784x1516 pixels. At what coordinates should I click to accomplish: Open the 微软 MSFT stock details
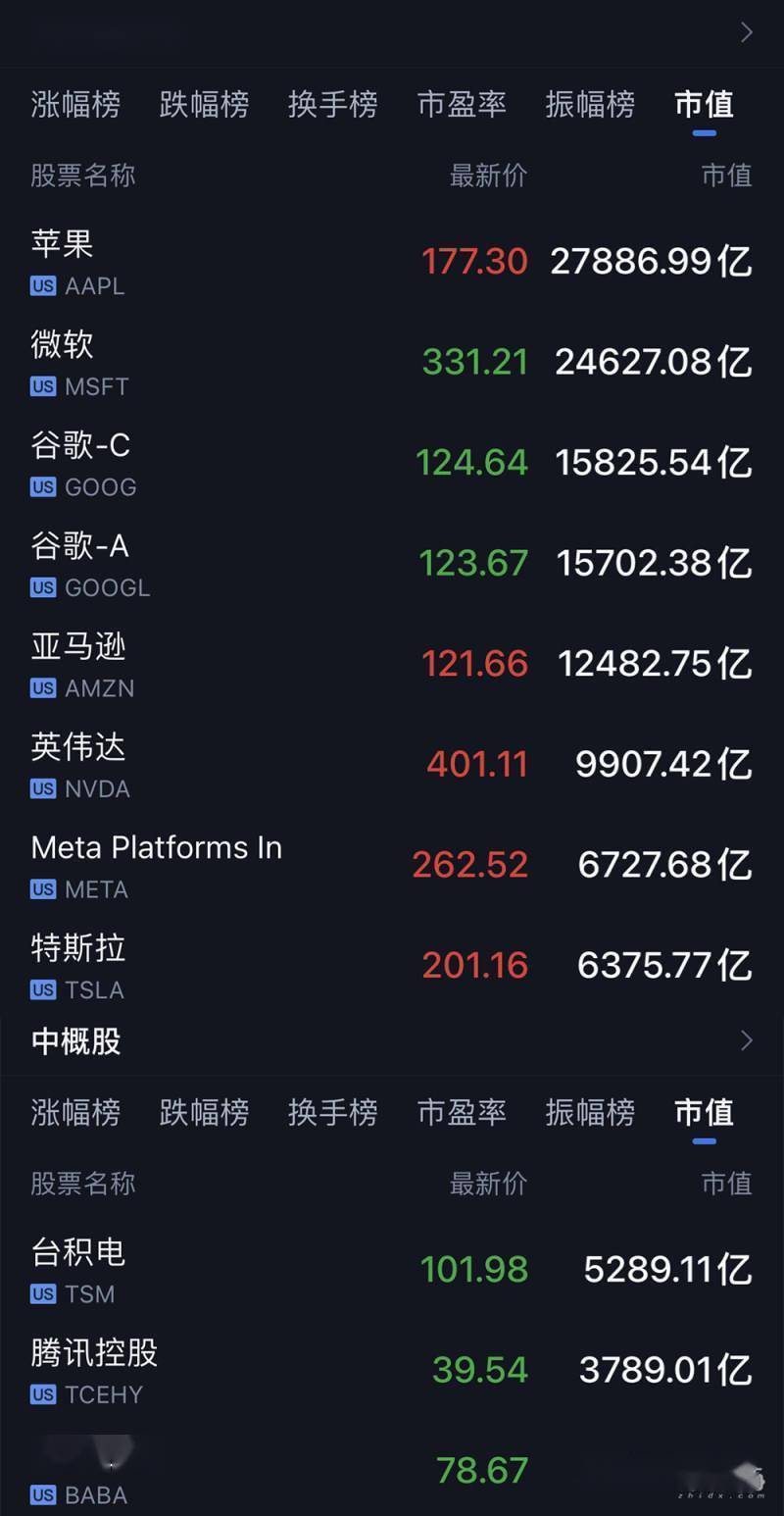(x=392, y=363)
